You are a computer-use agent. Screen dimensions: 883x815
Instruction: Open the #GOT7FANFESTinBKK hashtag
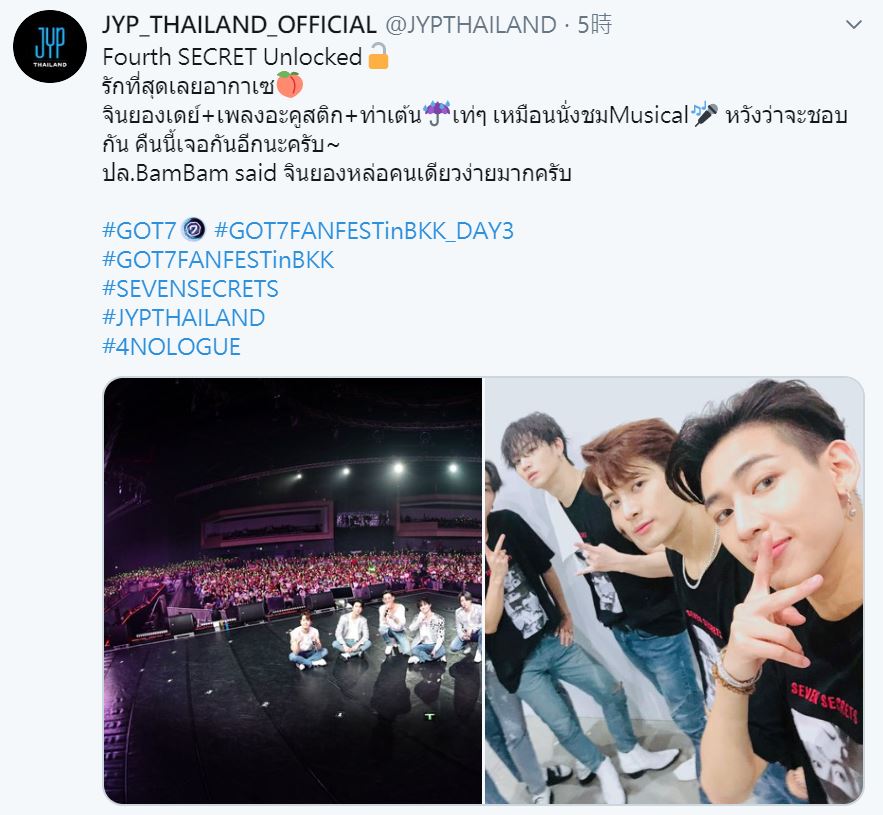click(x=218, y=260)
